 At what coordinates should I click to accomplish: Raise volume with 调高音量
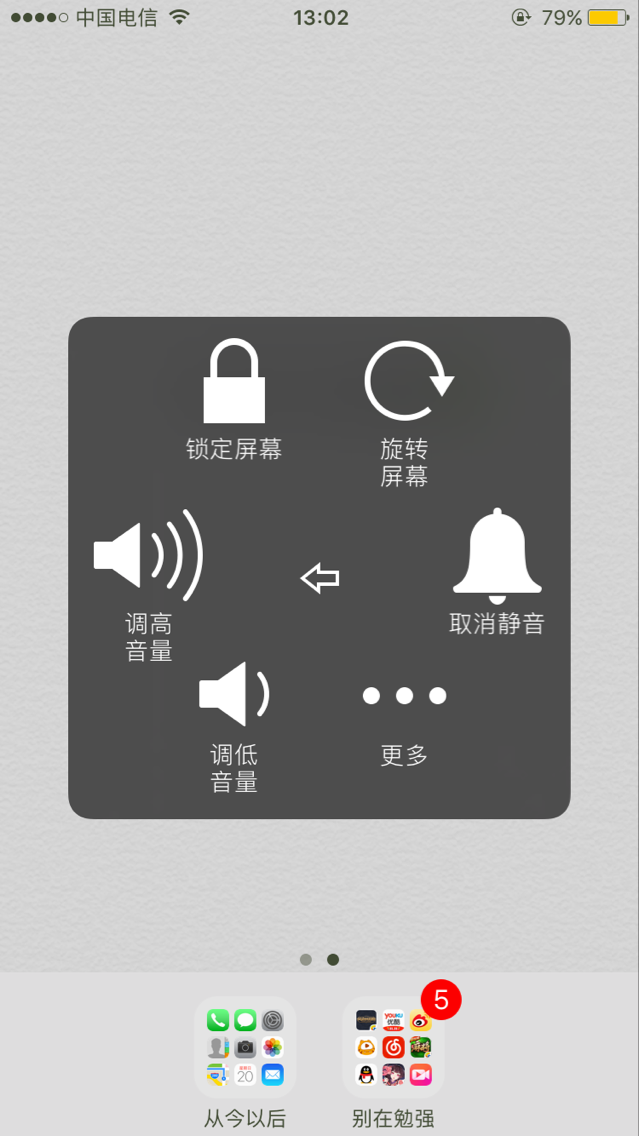(149, 585)
